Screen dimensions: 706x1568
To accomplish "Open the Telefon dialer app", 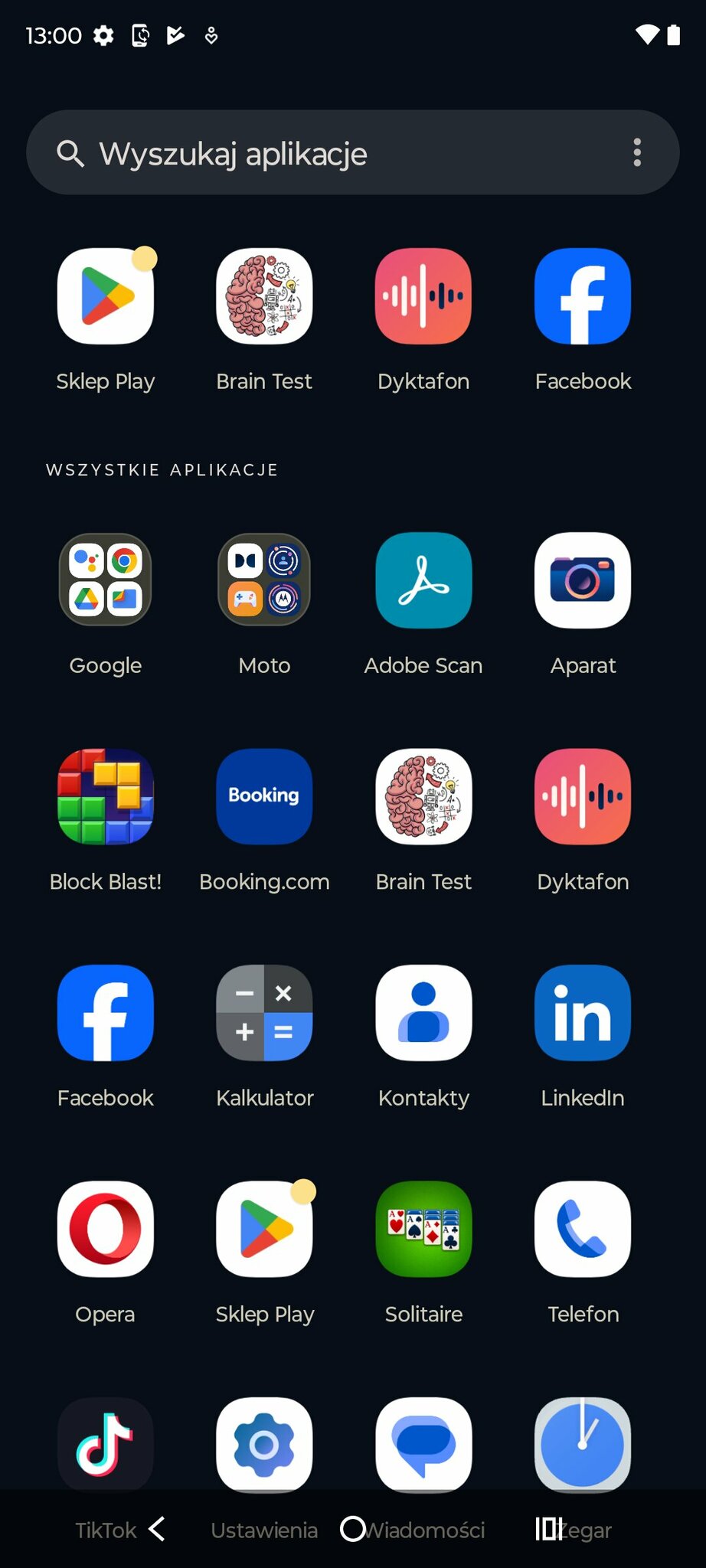I will 583,1229.
